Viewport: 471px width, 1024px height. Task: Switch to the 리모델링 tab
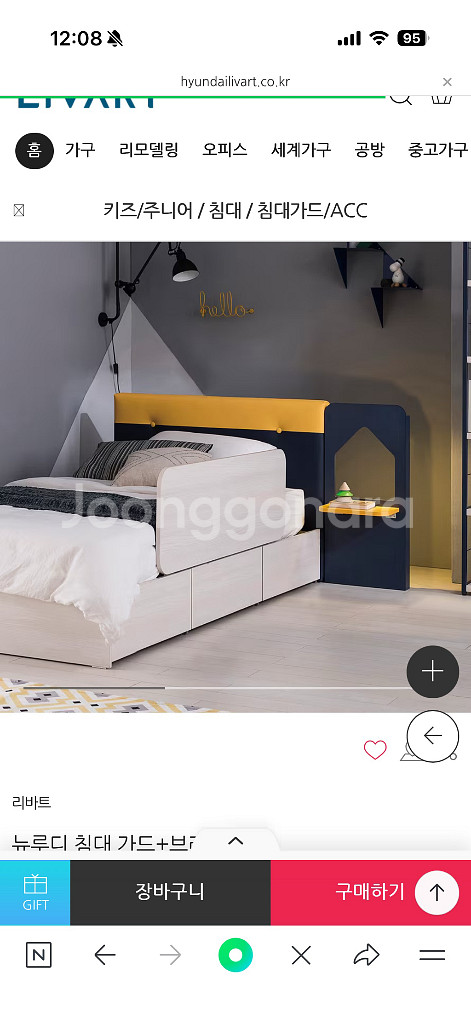pyautogui.click(x=149, y=150)
